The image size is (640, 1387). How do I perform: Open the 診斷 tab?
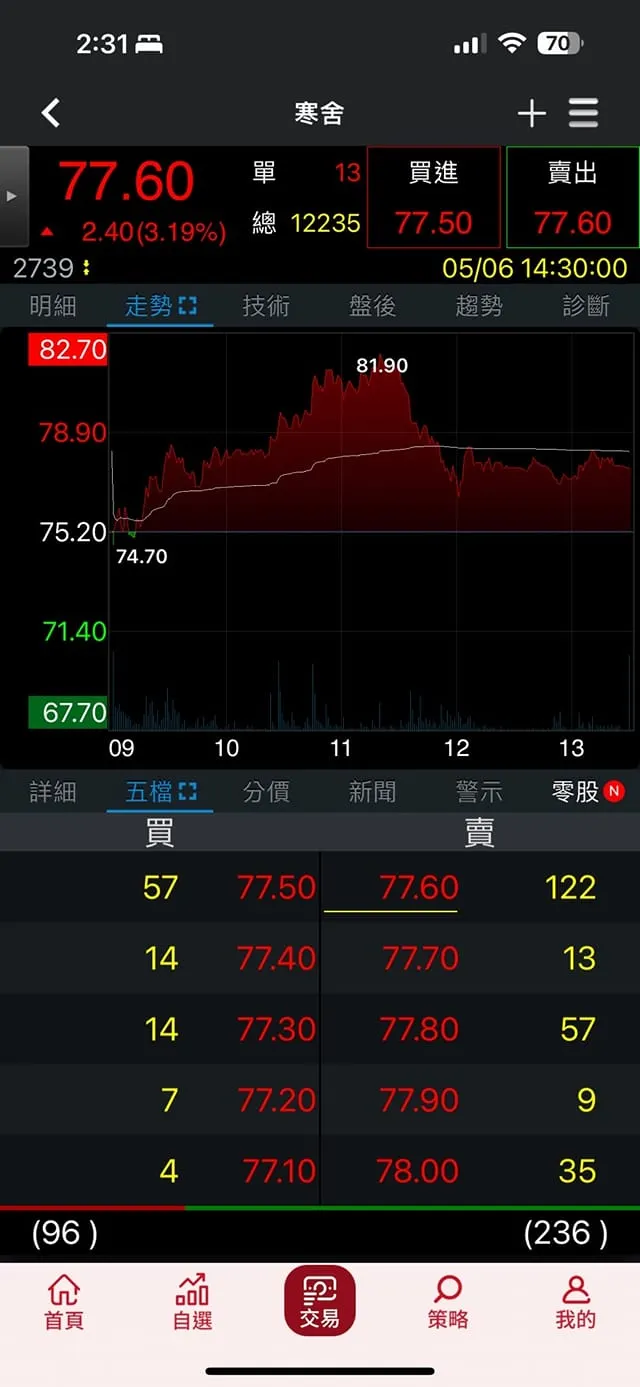(585, 306)
